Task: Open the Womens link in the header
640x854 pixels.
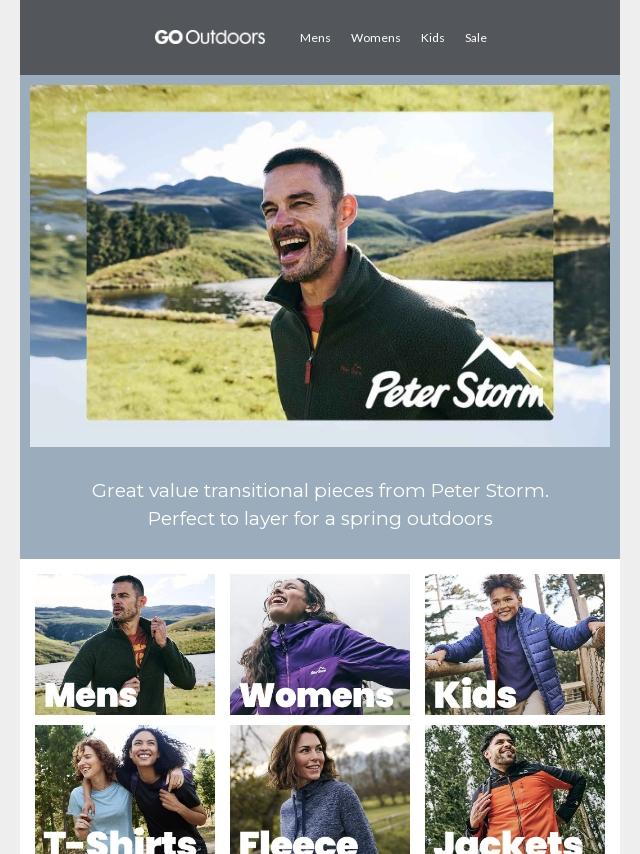Action: (375, 38)
